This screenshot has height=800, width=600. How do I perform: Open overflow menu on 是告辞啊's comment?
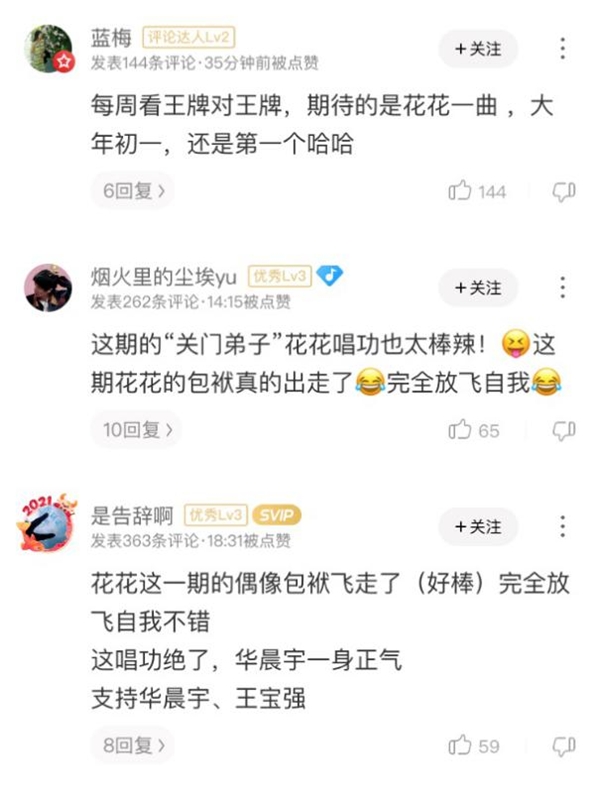[563, 527]
